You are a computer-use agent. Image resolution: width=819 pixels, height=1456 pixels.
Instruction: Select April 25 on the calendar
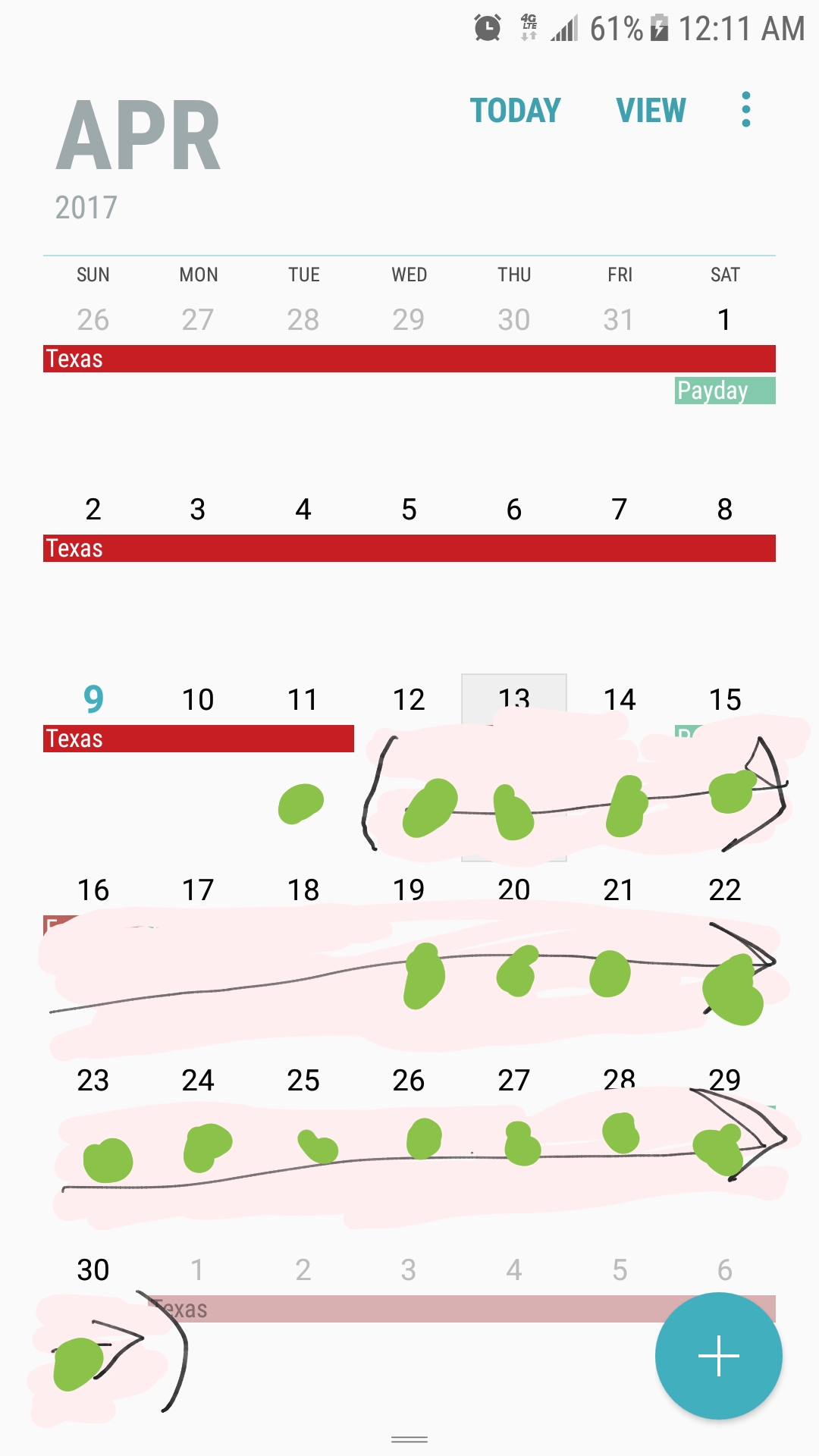pyautogui.click(x=303, y=1080)
